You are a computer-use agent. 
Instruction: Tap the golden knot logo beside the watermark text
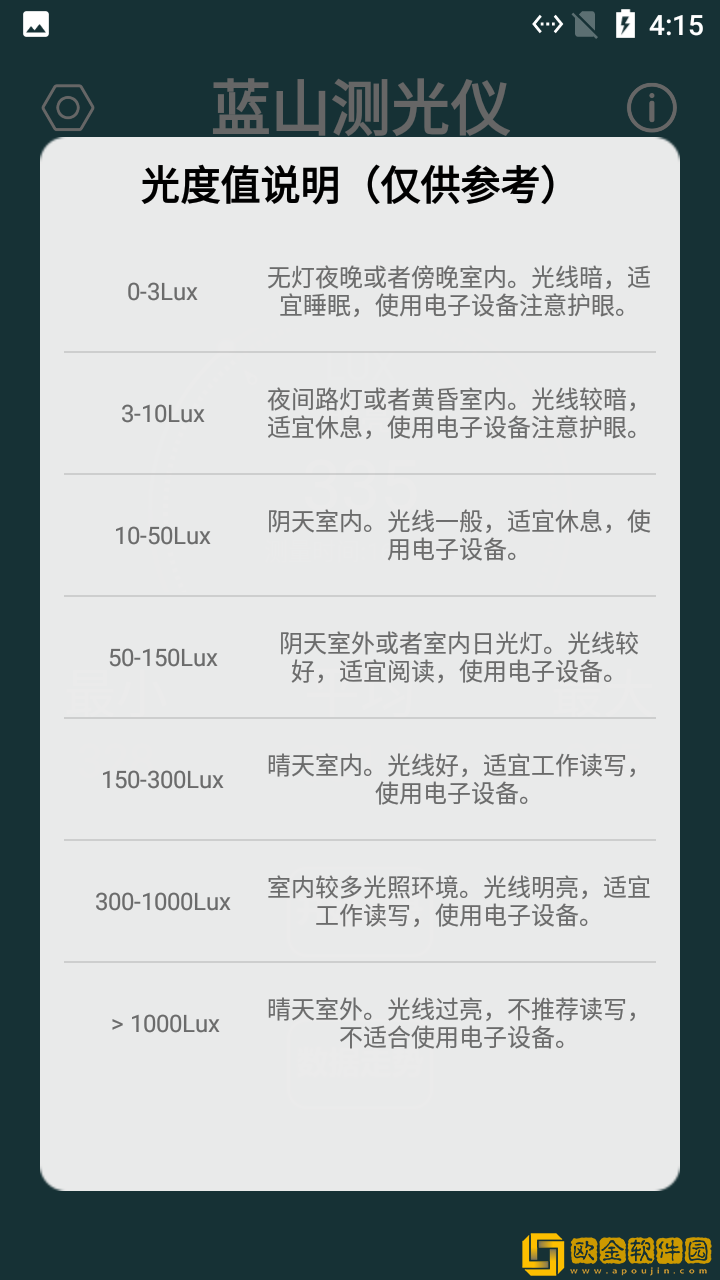540,1247
